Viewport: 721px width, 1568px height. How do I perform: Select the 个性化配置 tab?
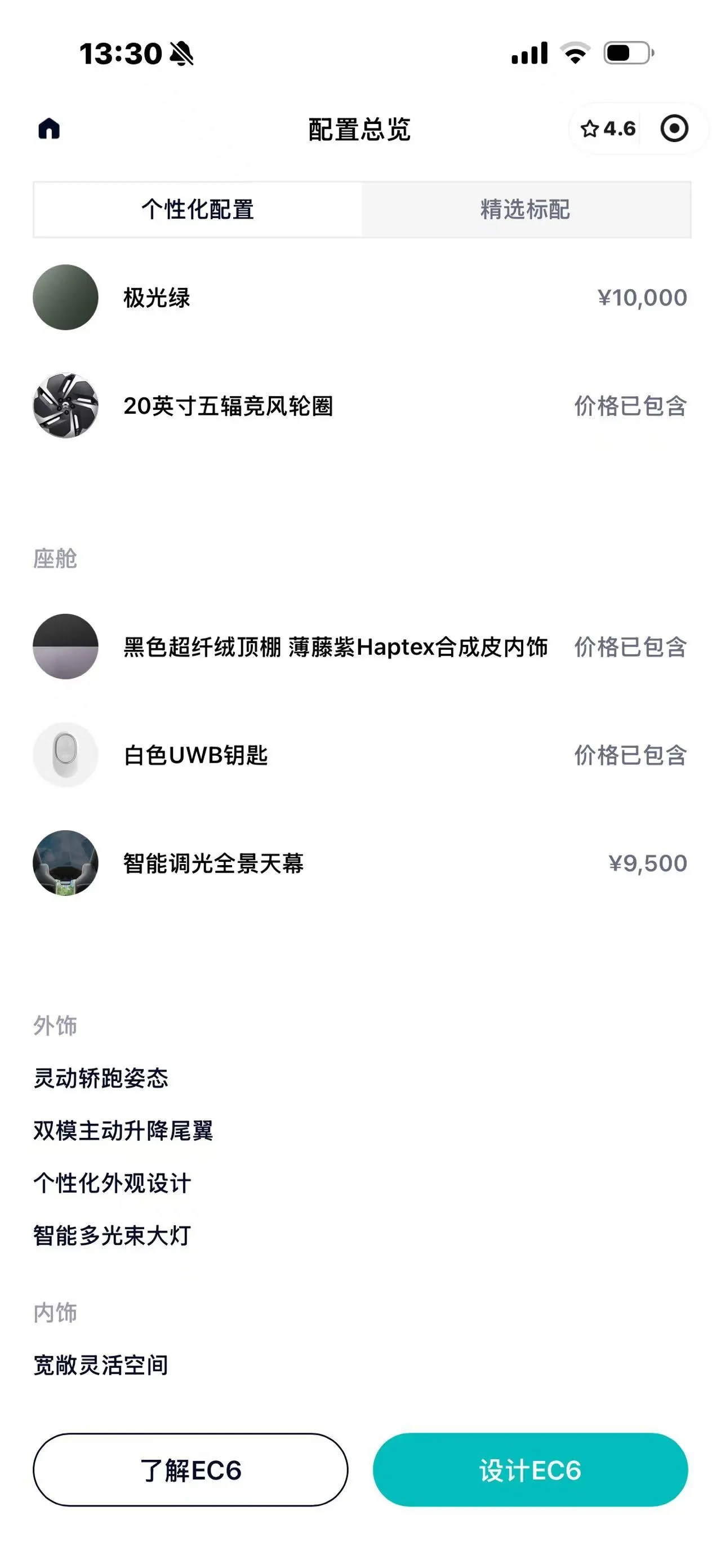[198, 210]
